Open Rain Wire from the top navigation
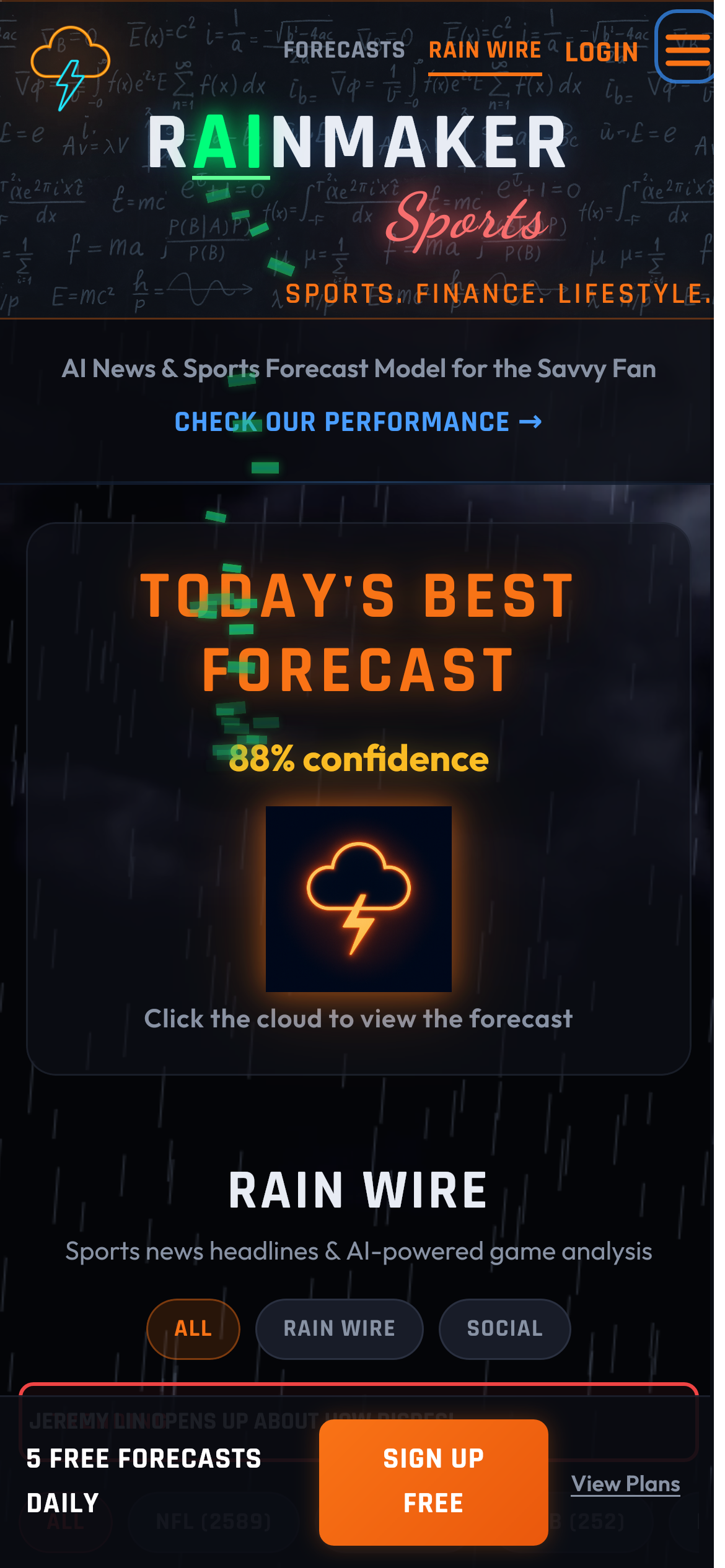This screenshot has height=1568, width=725. [x=485, y=50]
